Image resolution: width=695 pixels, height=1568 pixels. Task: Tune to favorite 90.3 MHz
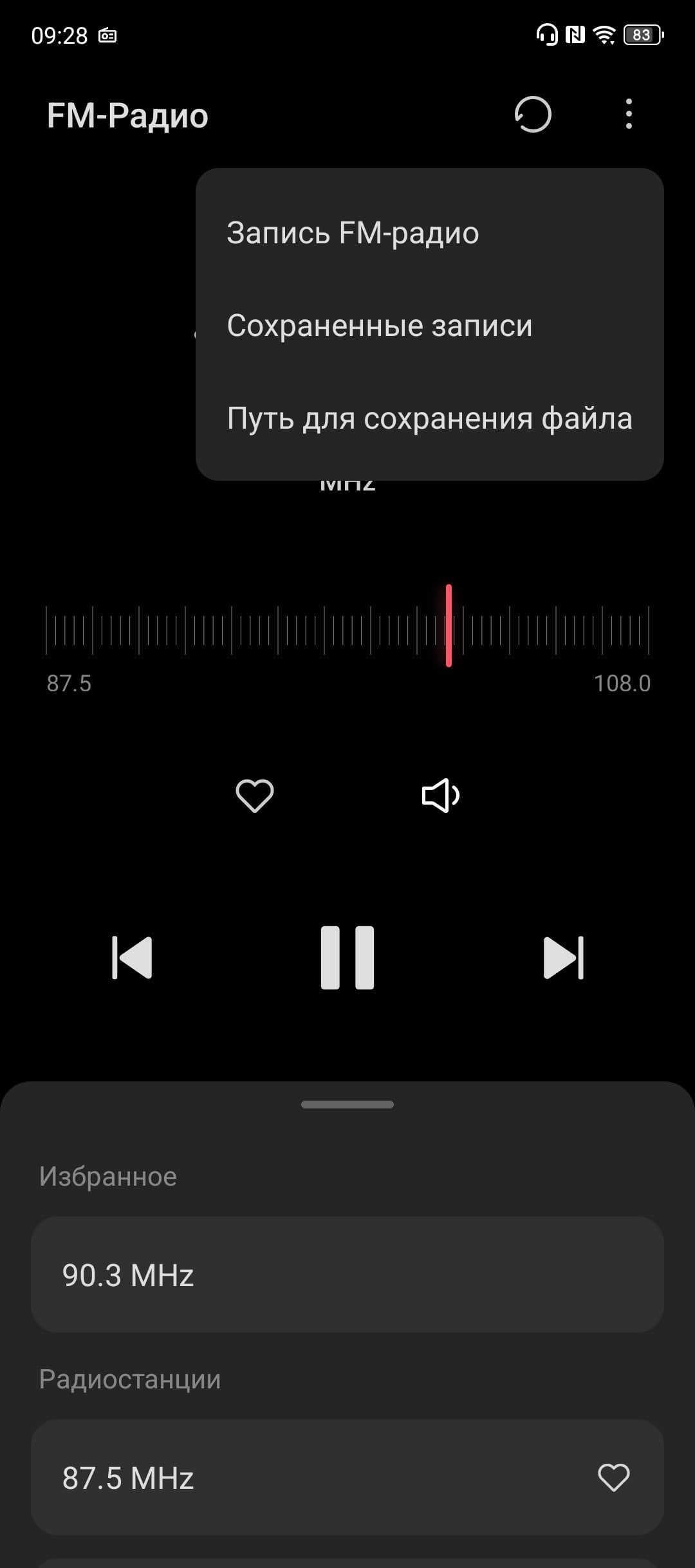pos(347,1274)
